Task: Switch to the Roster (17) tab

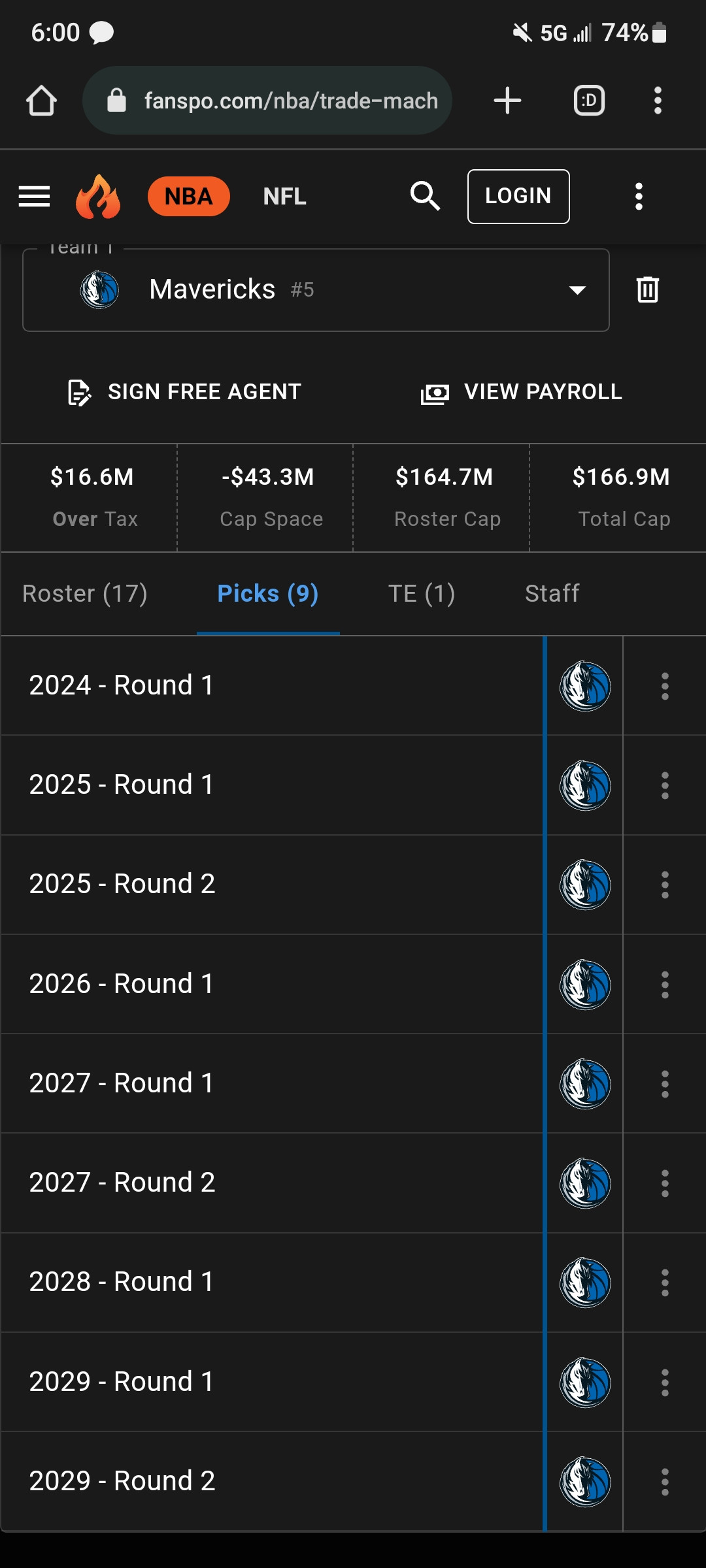Action: [85, 593]
